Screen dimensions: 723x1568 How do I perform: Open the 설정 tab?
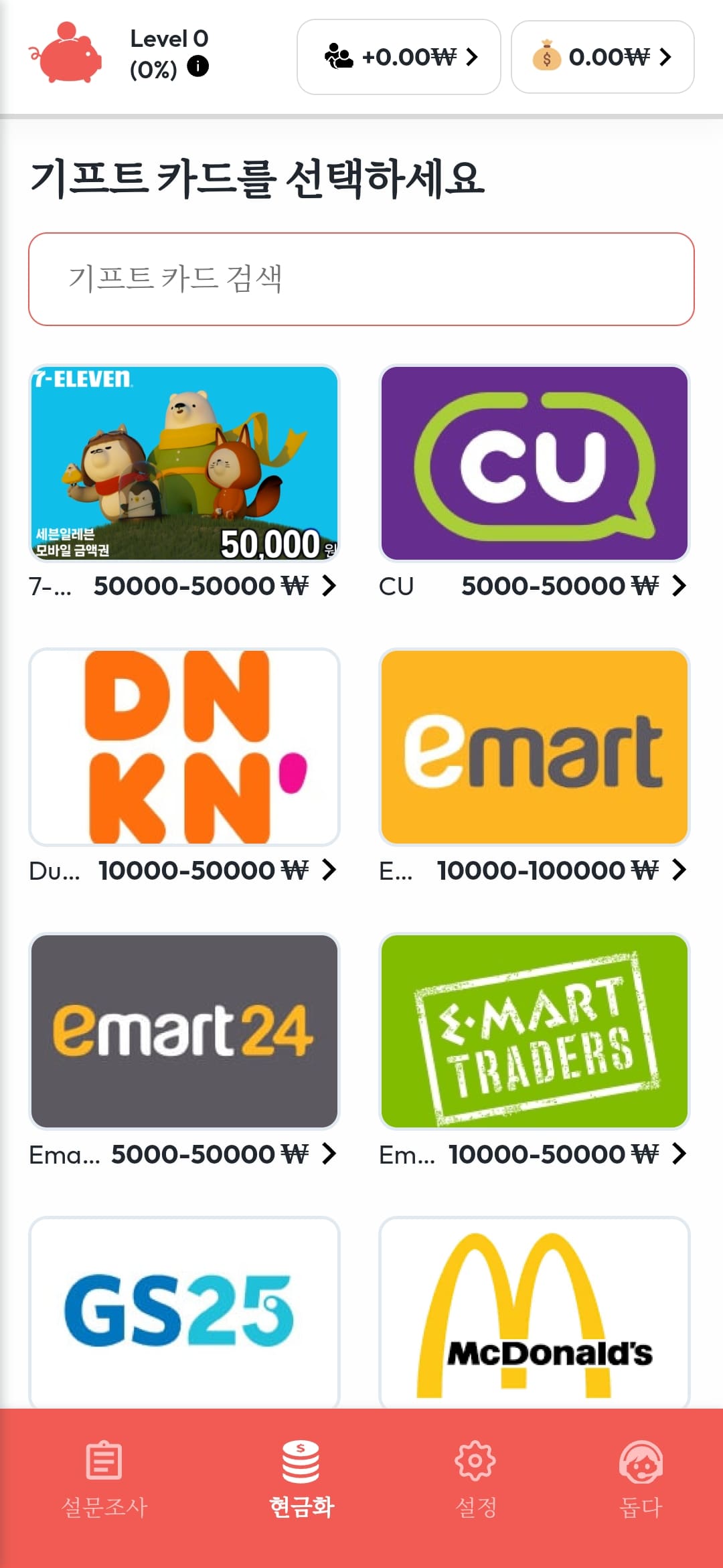475,1479
